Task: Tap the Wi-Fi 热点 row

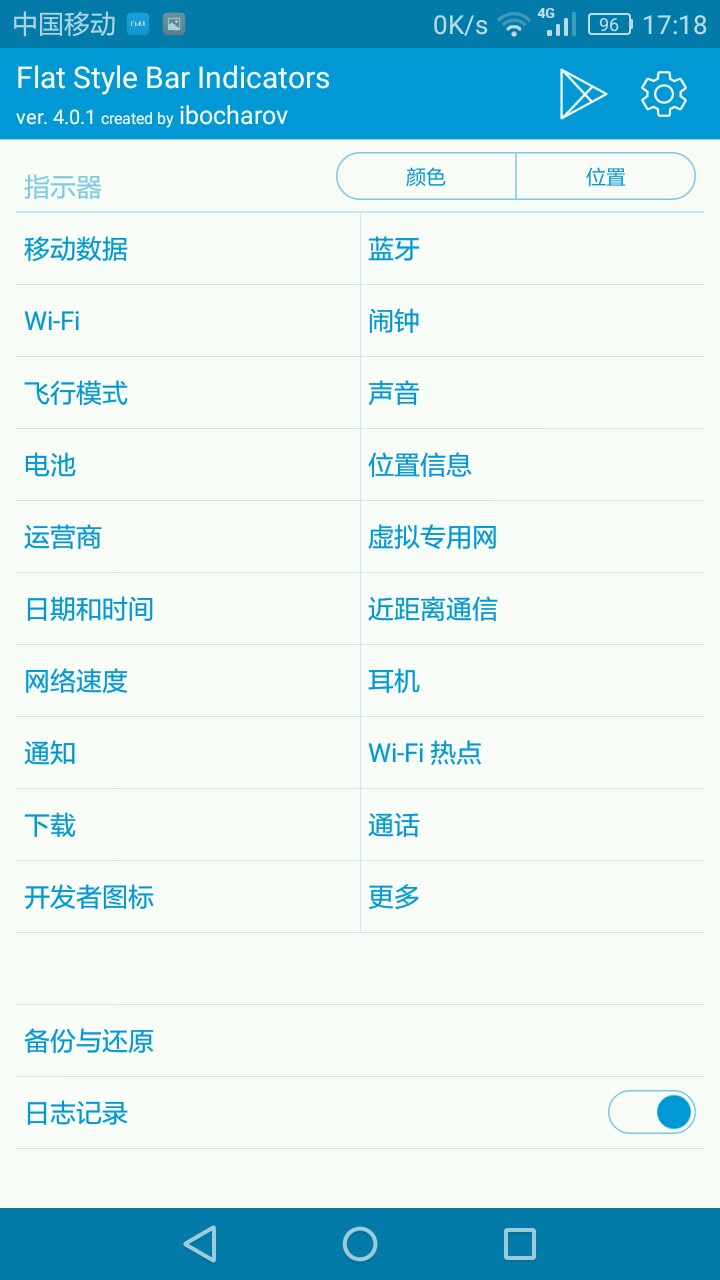Action: (532, 753)
